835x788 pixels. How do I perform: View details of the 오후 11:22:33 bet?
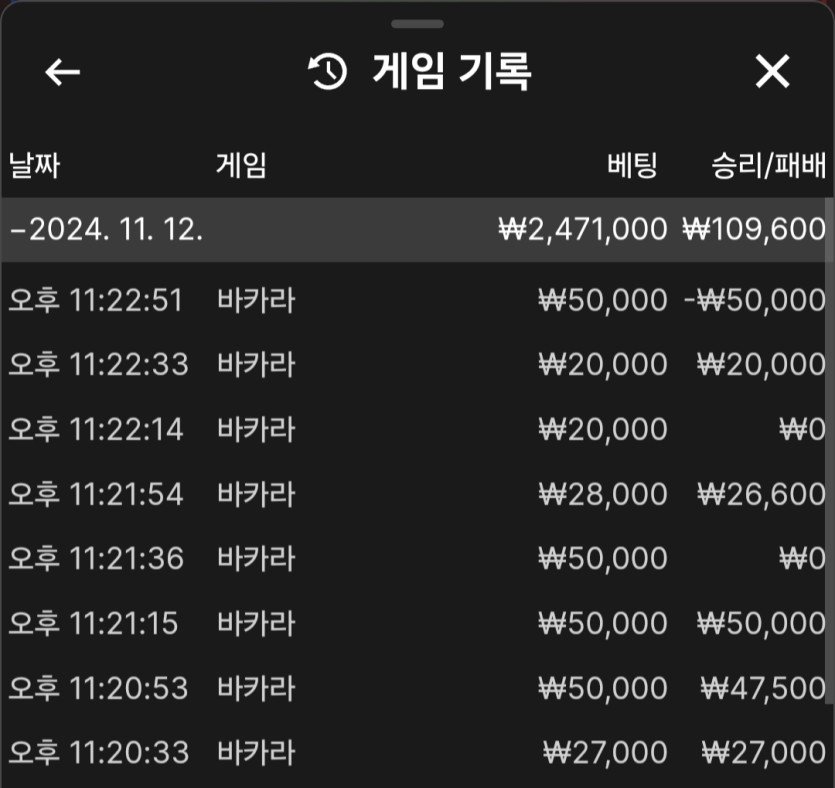(416, 365)
